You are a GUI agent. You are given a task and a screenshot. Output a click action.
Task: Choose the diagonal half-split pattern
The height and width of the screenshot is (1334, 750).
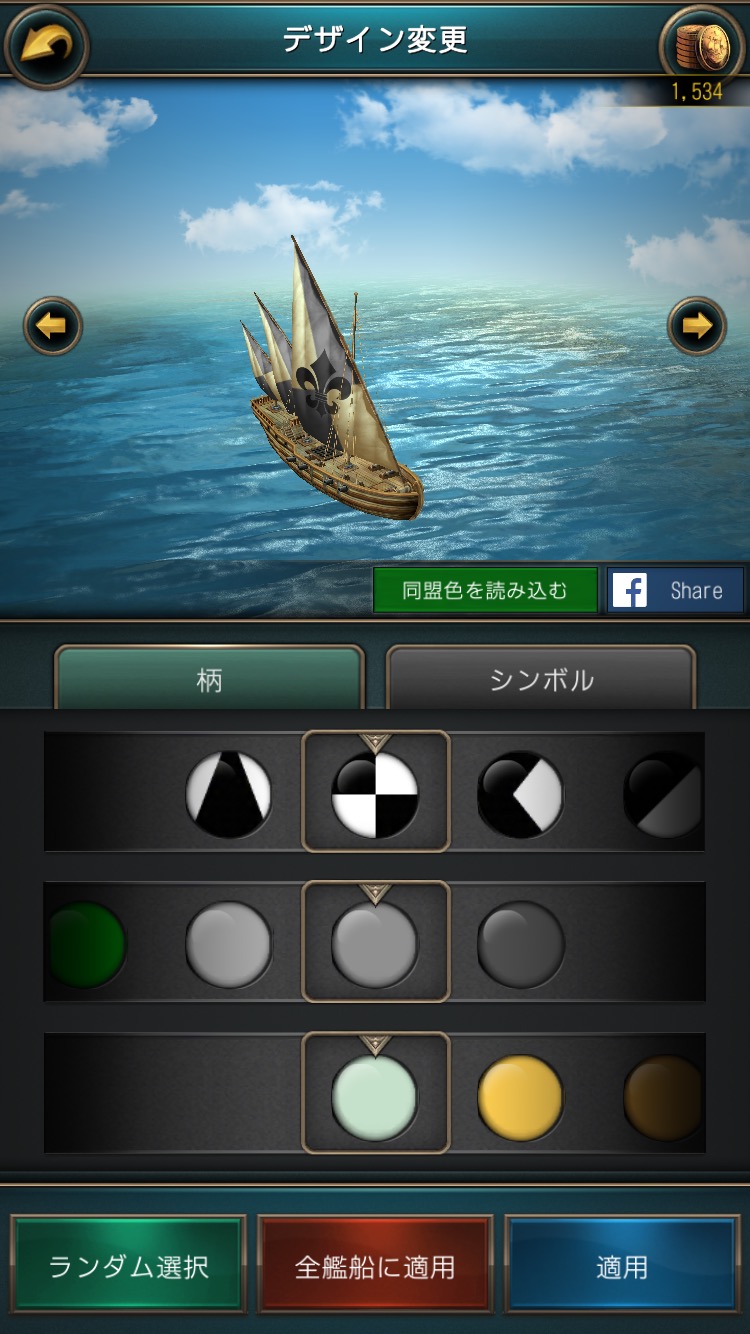tap(663, 794)
